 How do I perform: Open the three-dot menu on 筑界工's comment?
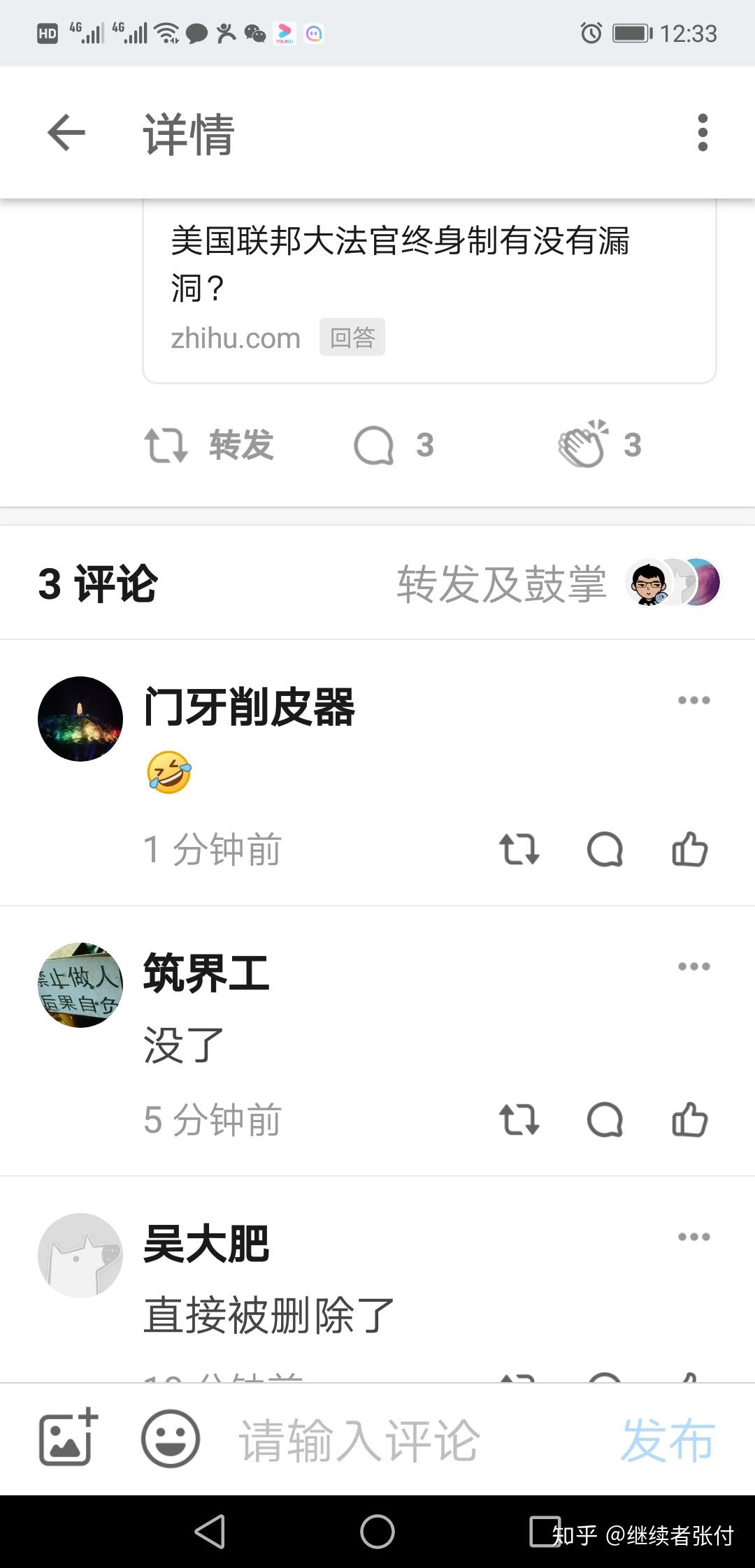692,966
